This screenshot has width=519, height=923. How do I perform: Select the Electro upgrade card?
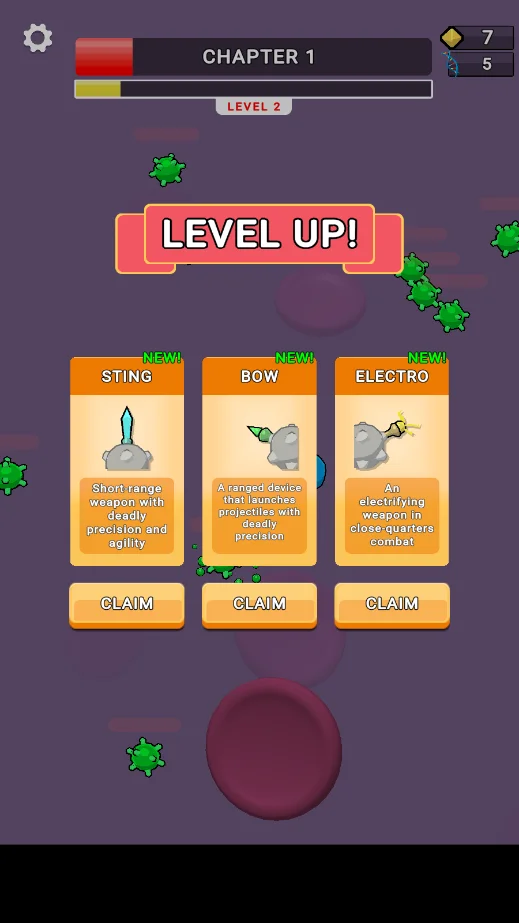coord(392,461)
